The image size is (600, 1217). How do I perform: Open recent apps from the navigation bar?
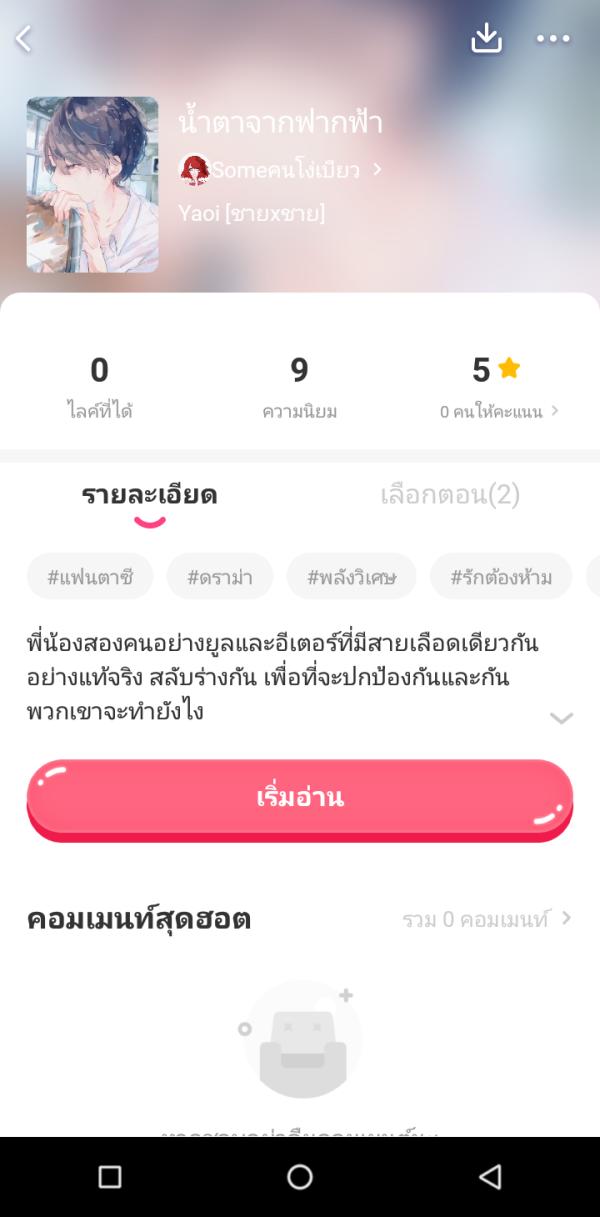[x=110, y=1177]
